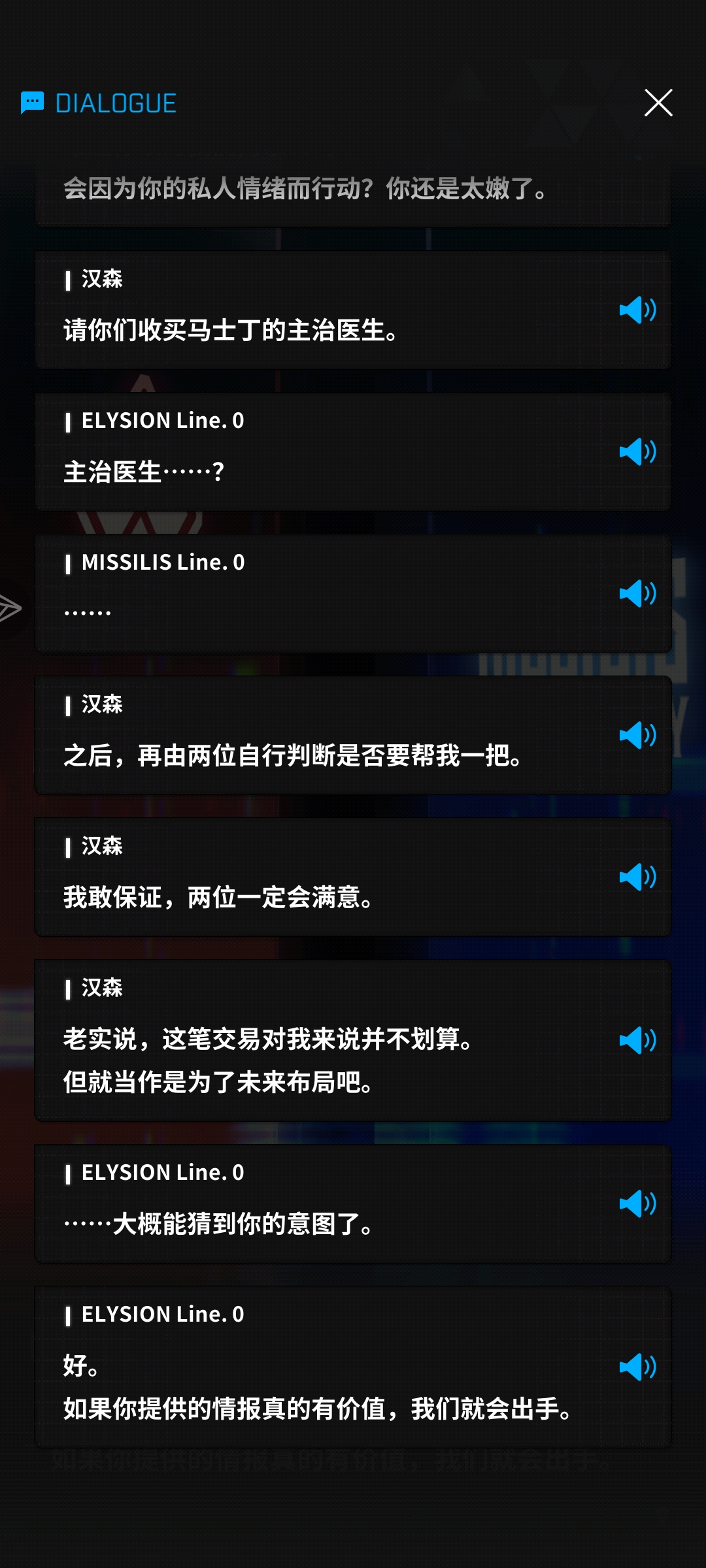This screenshot has height=1568, width=706.
Task: Play audio for the "之后，再由两位自行判断" line
Action: tap(637, 735)
